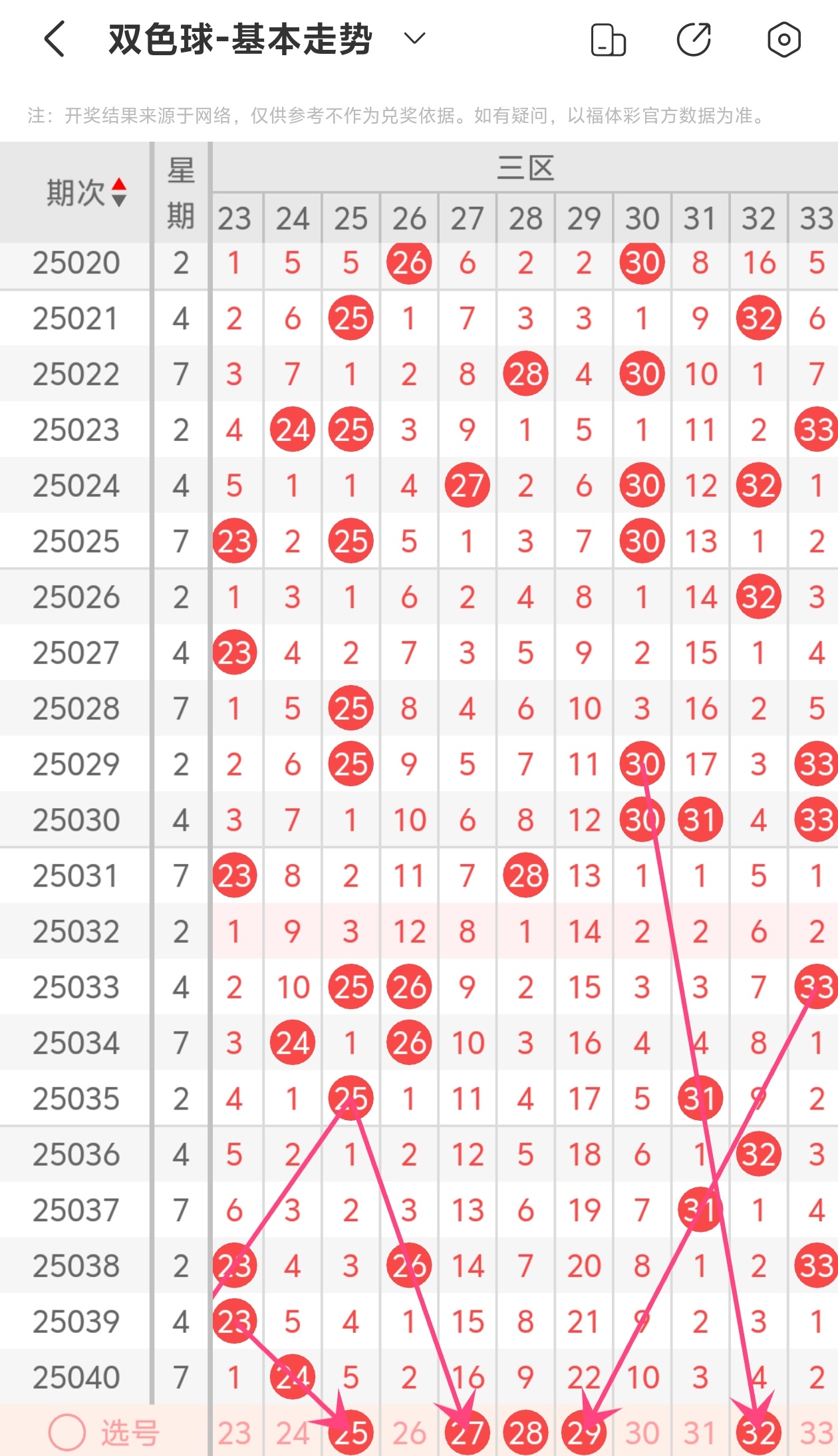Deselect number 28 in the selection row

coord(525,1433)
